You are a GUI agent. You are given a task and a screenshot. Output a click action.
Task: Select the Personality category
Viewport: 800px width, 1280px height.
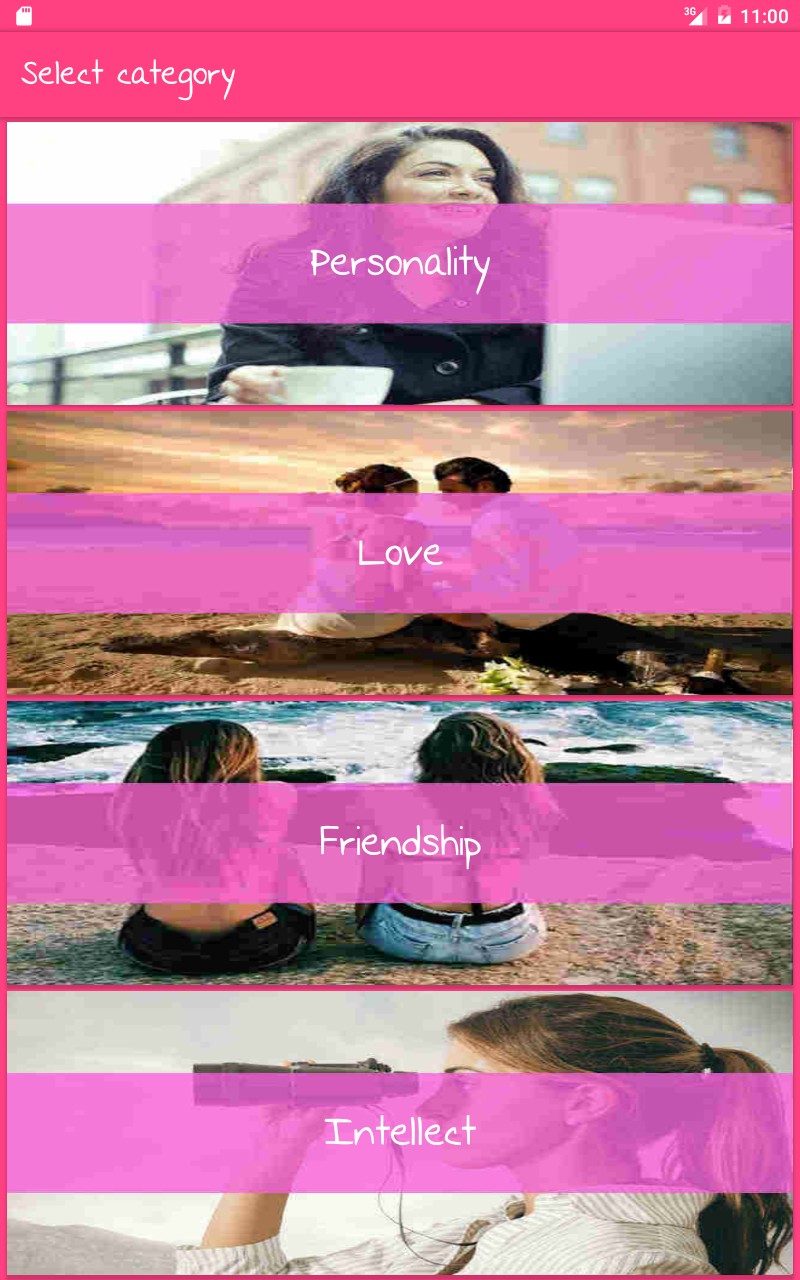click(400, 263)
